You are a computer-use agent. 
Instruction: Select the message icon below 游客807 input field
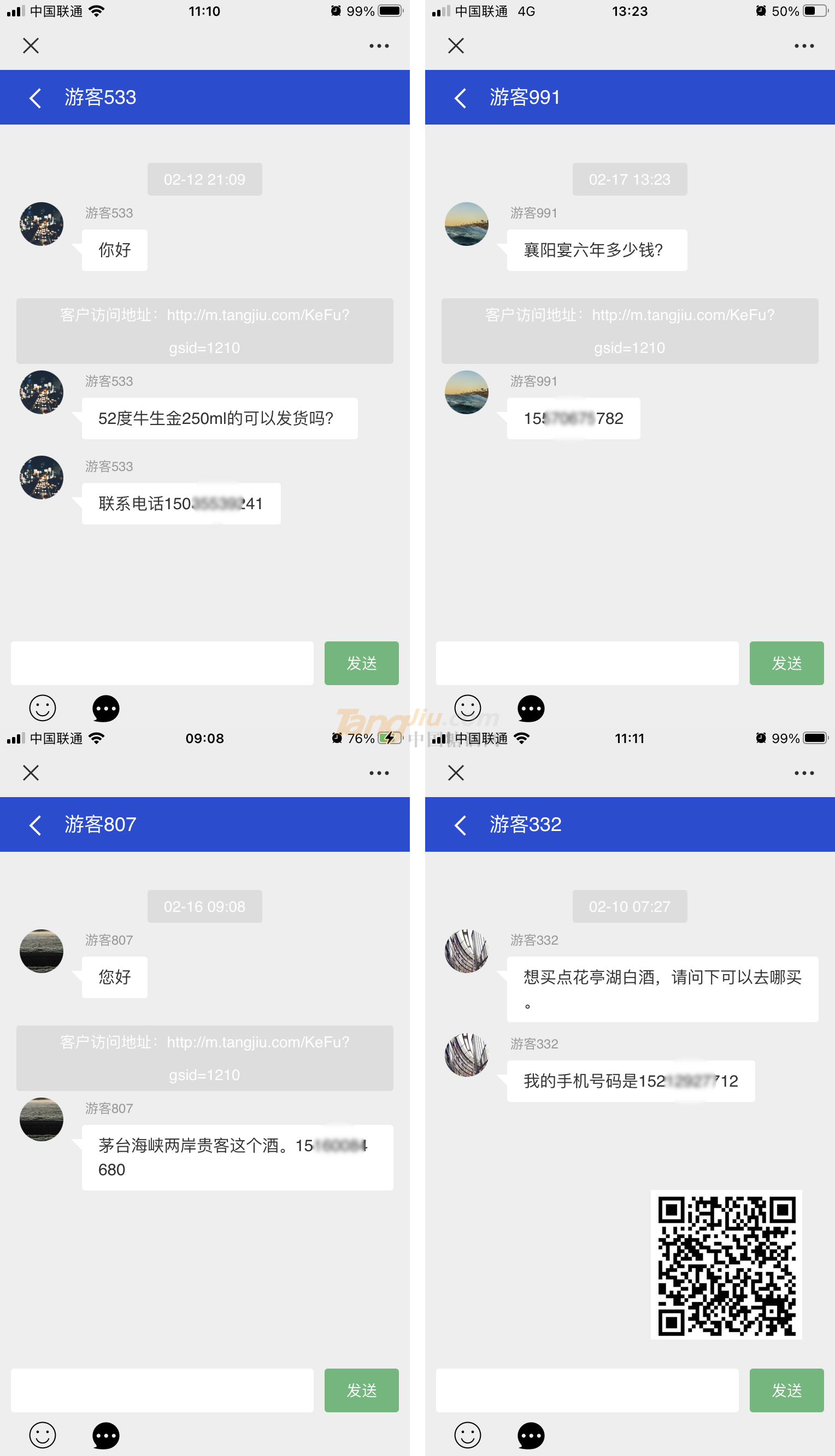[x=105, y=1435]
